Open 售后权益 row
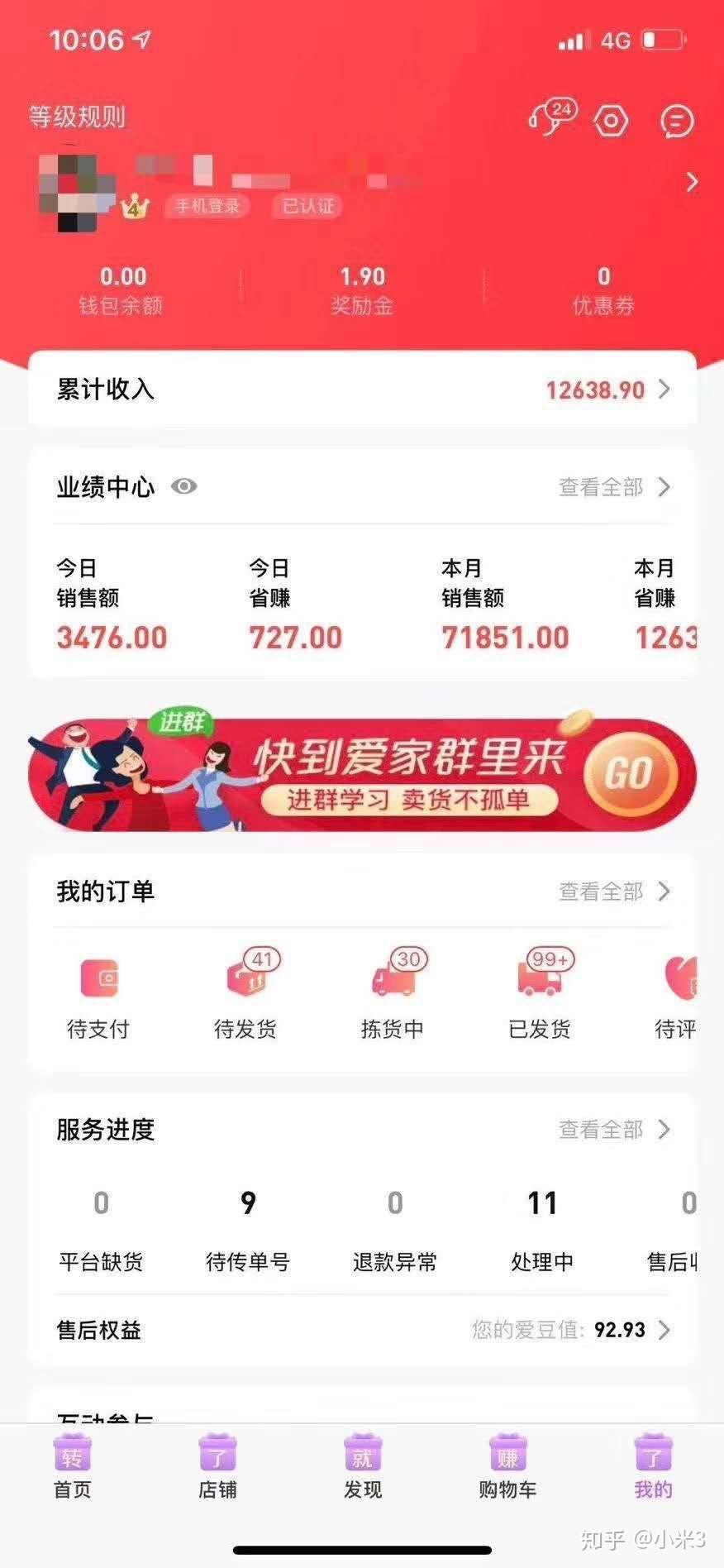724x1568 pixels. [362, 1330]
